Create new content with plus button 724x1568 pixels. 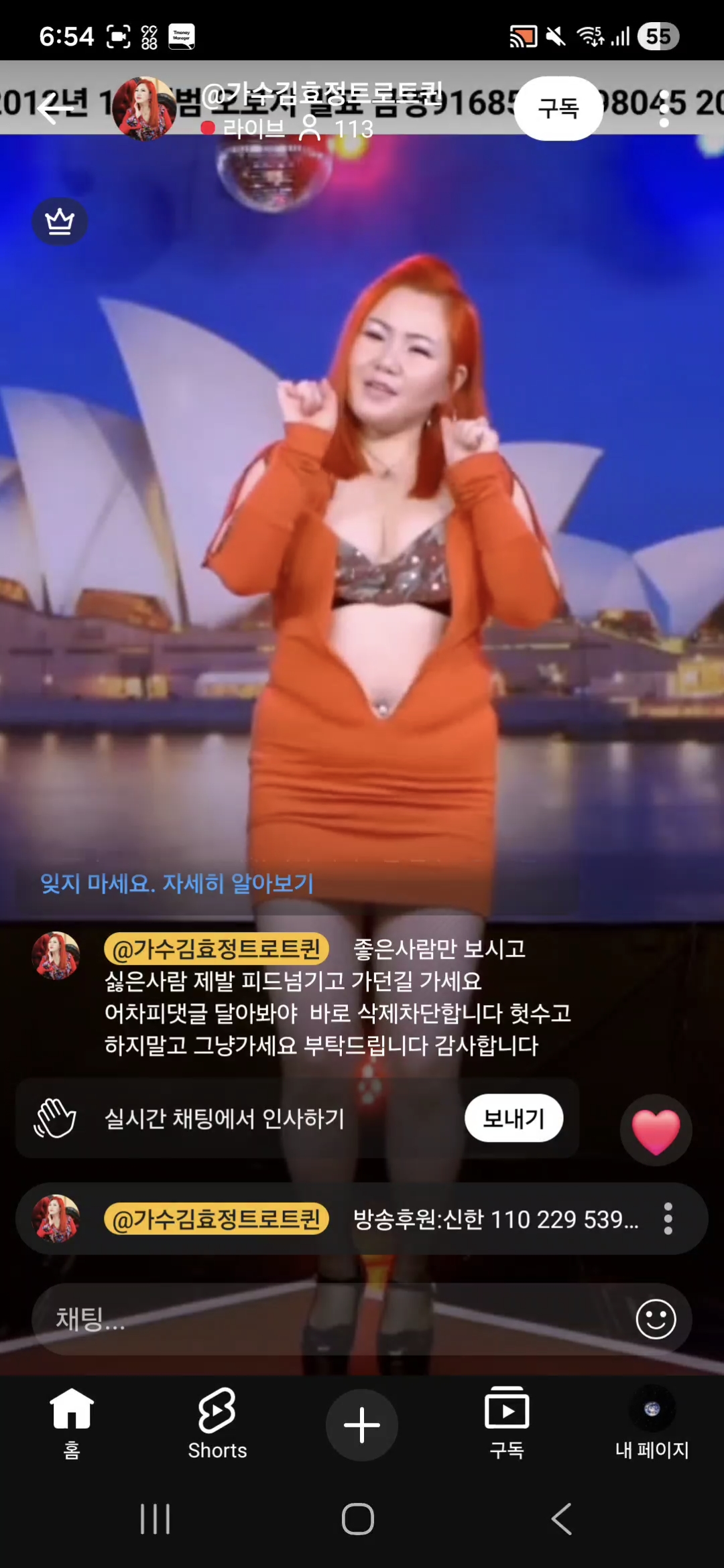click(x=361, y=1425)
